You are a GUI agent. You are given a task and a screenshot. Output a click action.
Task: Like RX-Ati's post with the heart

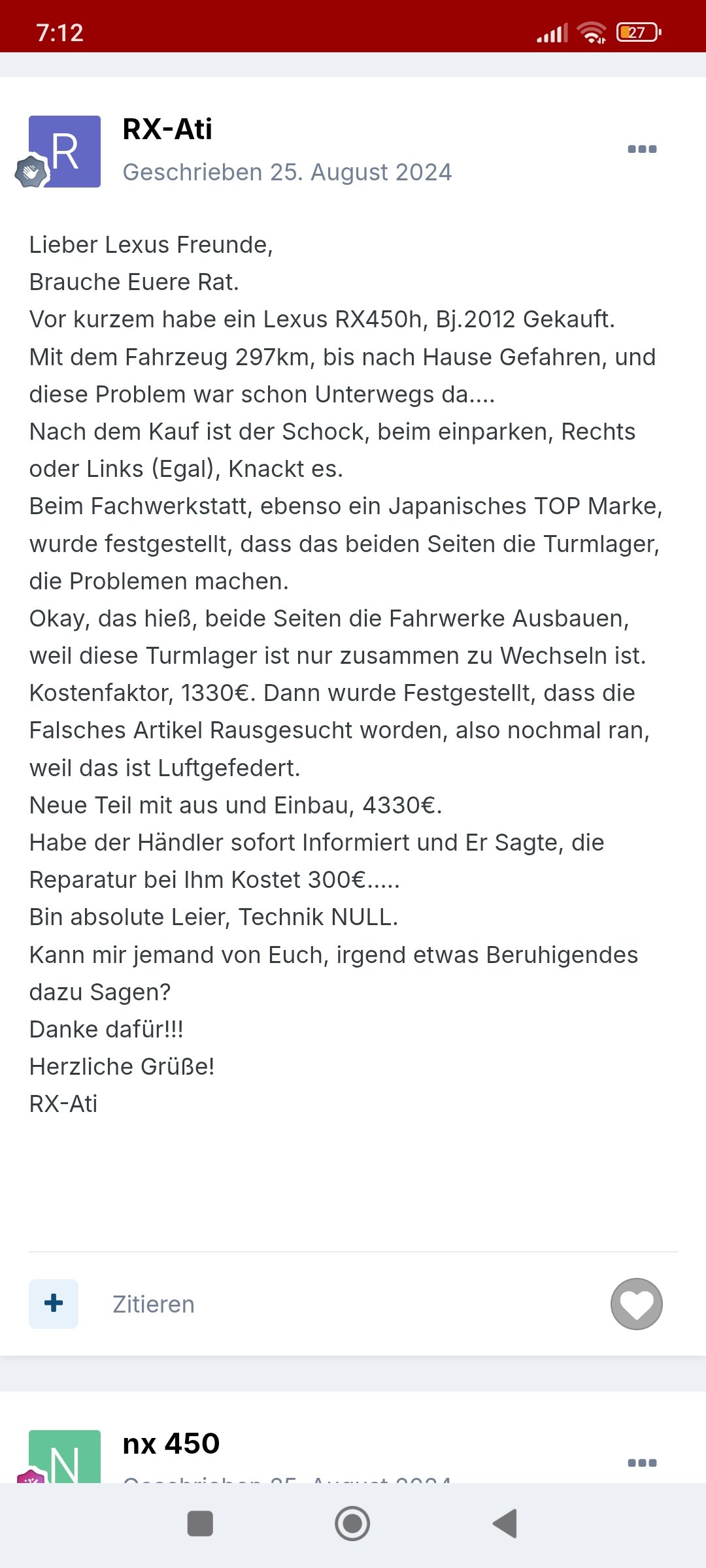coord(637,1304)
